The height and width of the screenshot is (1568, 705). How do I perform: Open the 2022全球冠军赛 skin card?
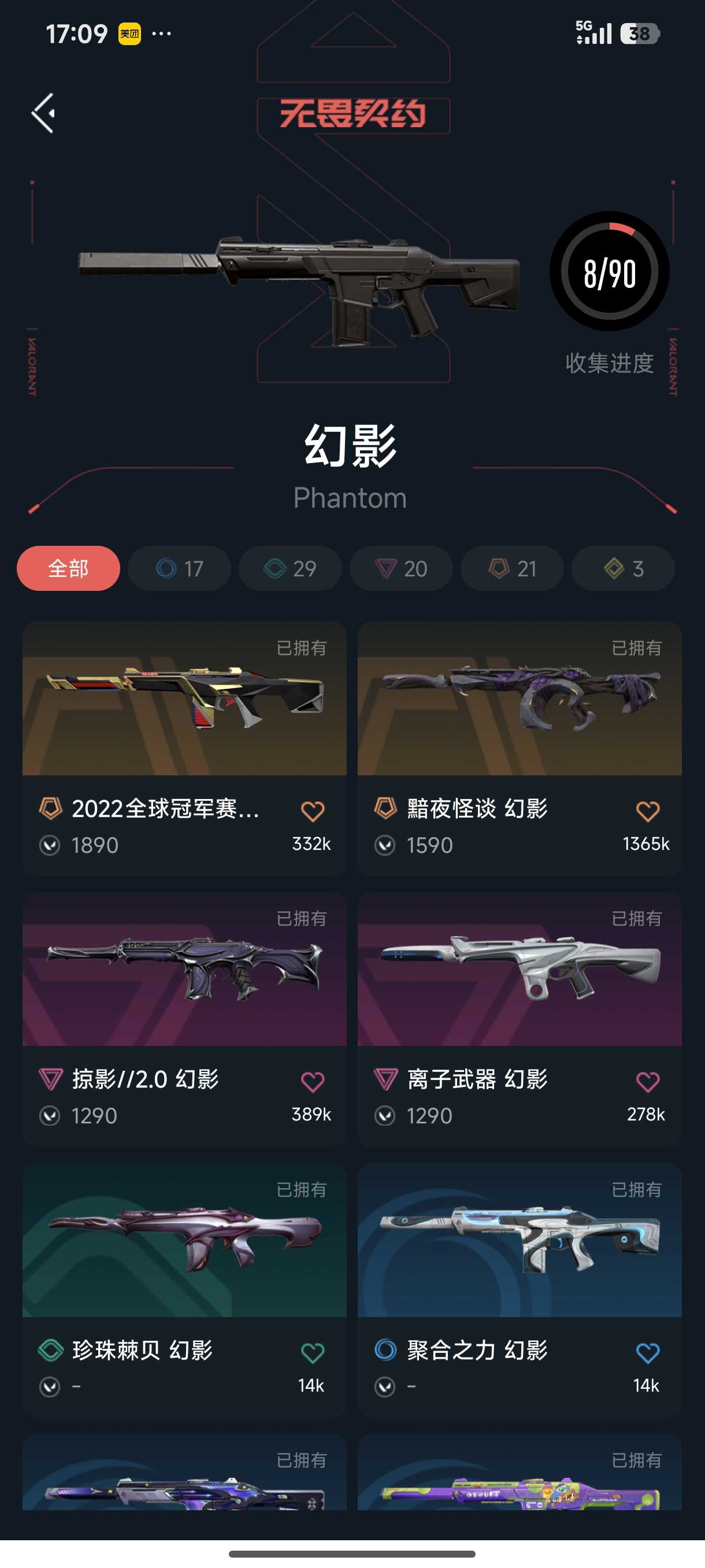tap(184, 748)
